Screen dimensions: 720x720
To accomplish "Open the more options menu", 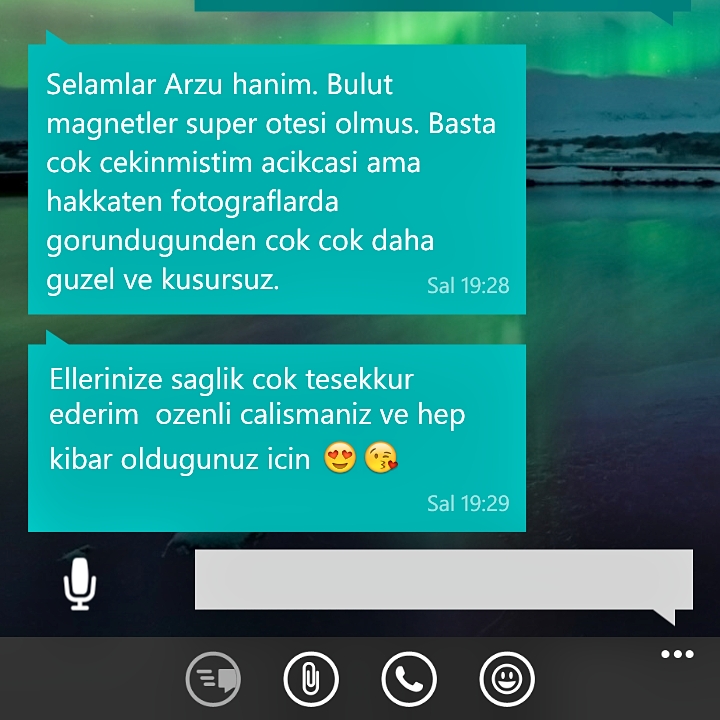I will click(677, 655).
